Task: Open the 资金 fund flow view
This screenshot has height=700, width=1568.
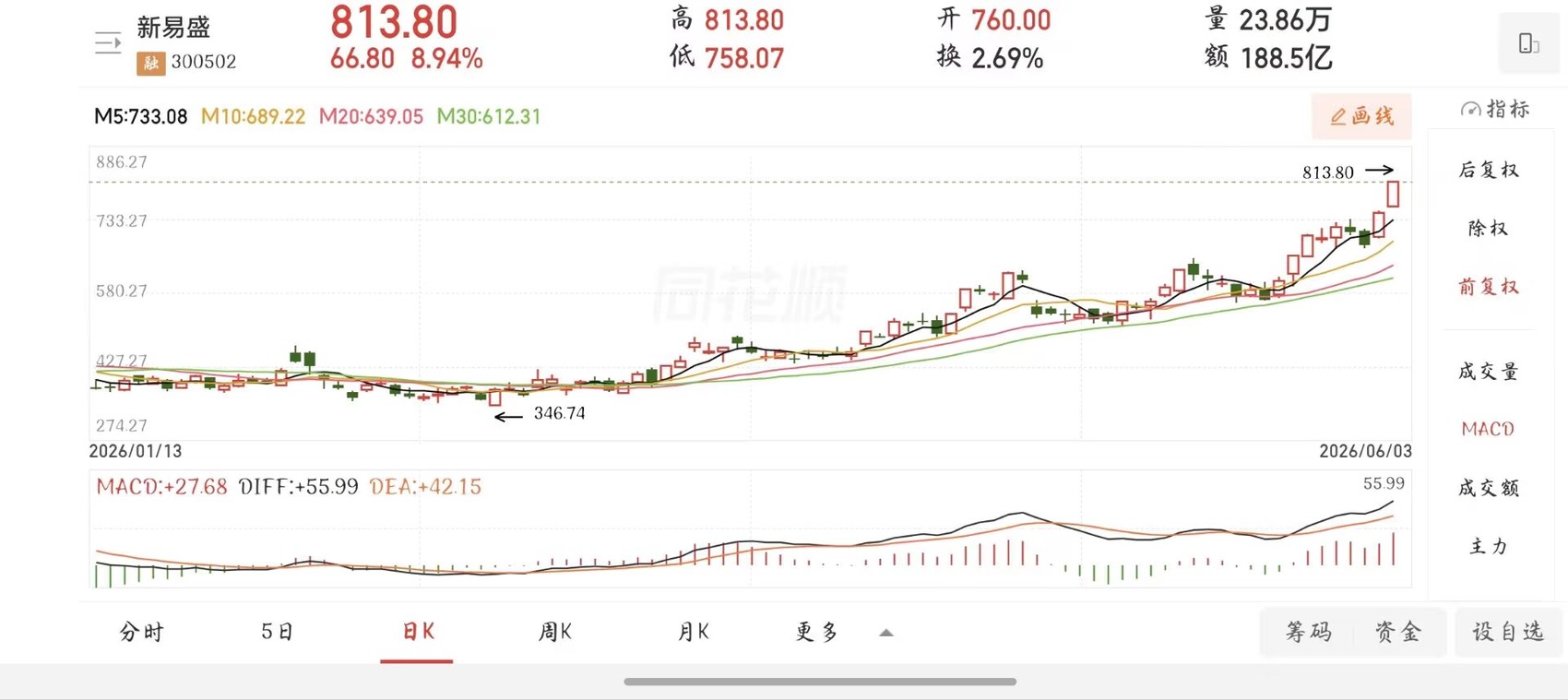Action: pos(1398,632)
